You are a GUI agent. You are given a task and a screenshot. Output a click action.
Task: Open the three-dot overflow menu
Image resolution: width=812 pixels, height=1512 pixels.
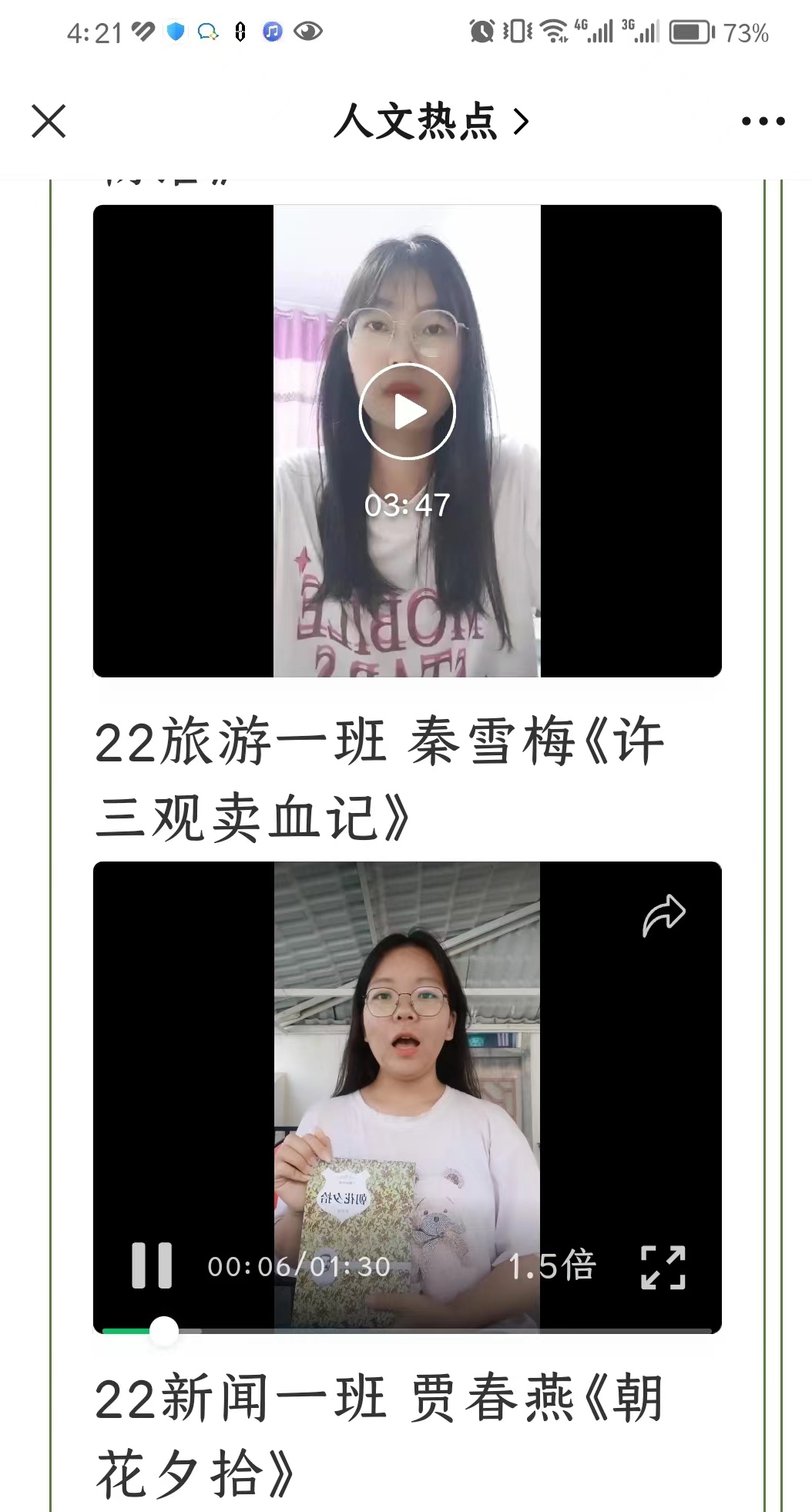tap(762, 121)
